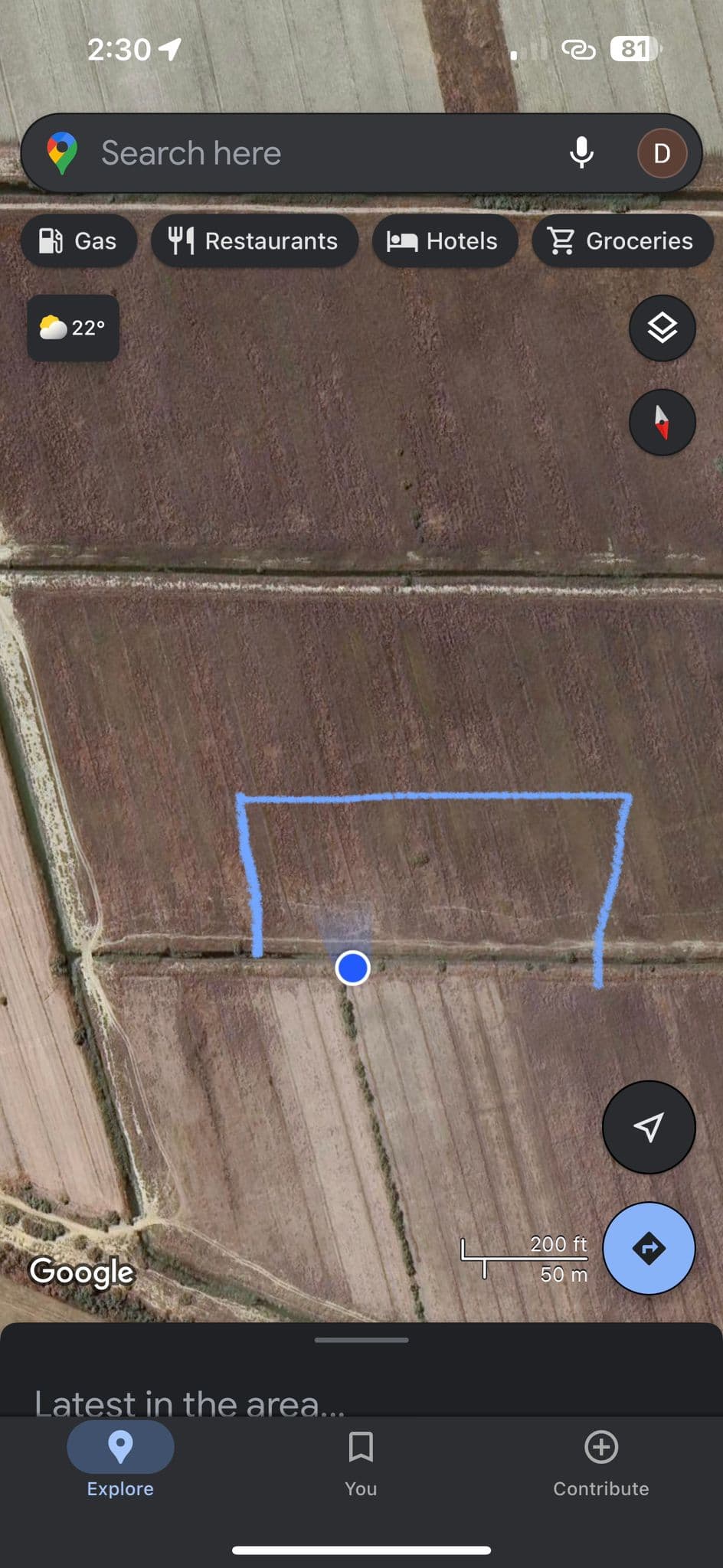Go to the Contribute tab
723x1568 pixels.
click(x=601, y=1461)
